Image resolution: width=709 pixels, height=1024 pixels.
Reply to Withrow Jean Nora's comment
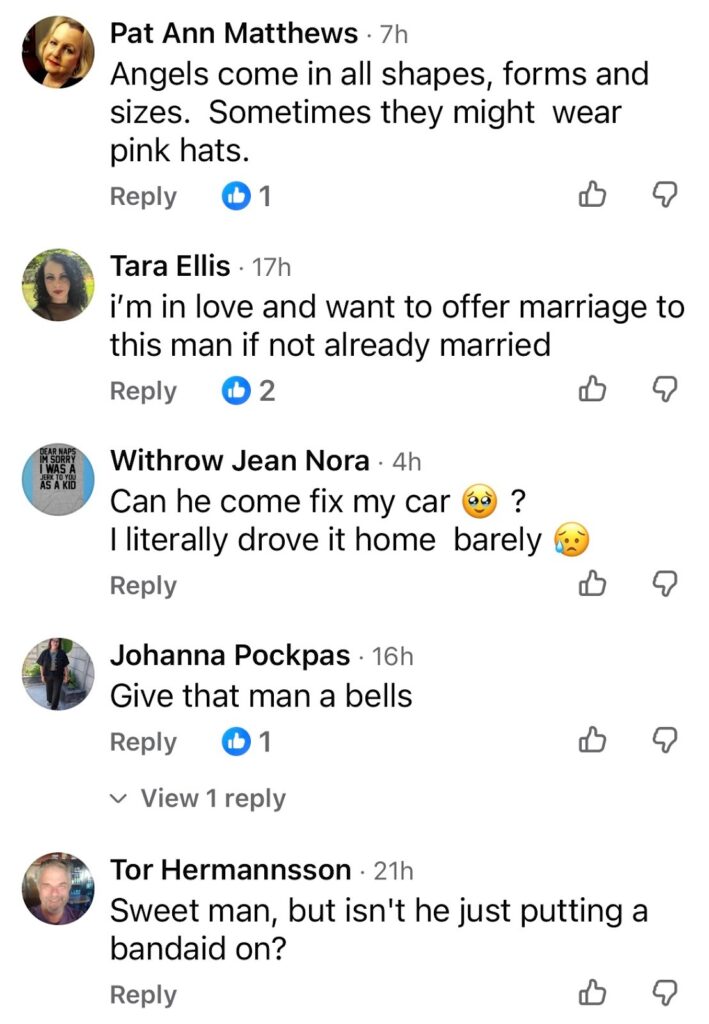point(143,586)
